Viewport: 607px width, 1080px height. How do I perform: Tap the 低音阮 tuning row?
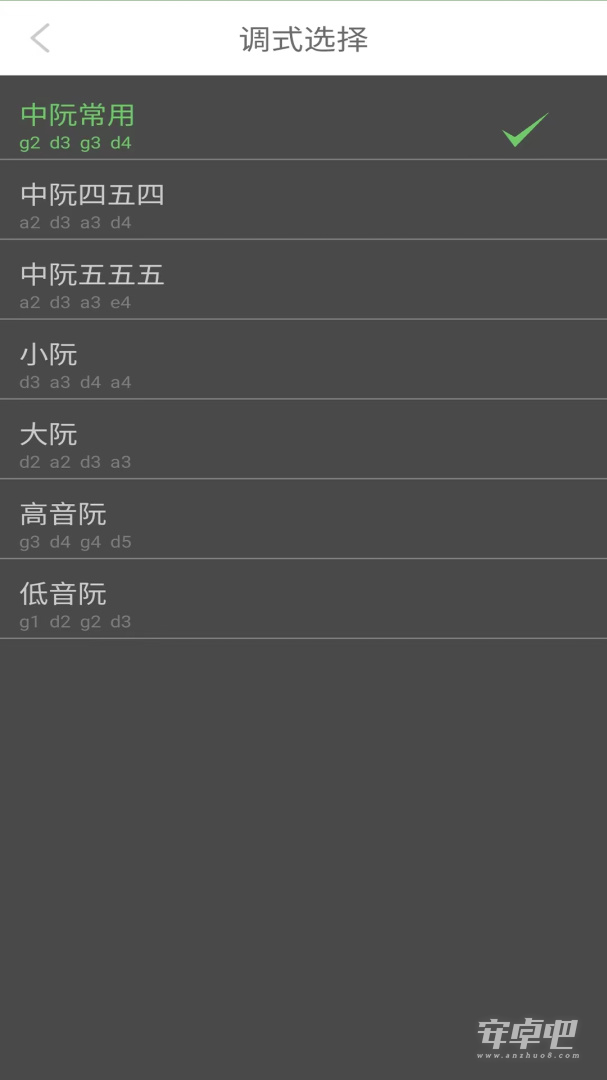[x=303, y=599]
